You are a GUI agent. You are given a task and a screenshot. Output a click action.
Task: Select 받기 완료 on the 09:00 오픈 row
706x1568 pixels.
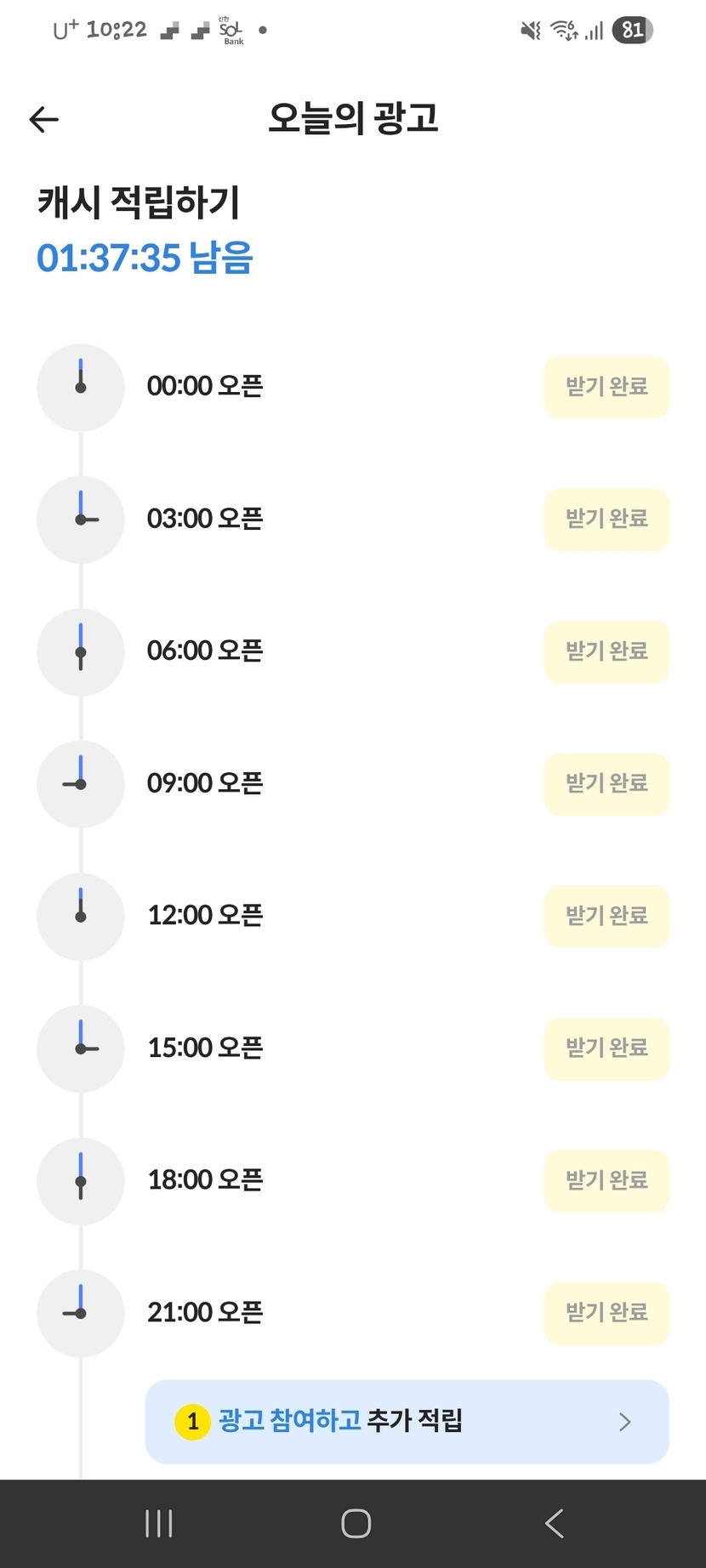click(606, 783)
